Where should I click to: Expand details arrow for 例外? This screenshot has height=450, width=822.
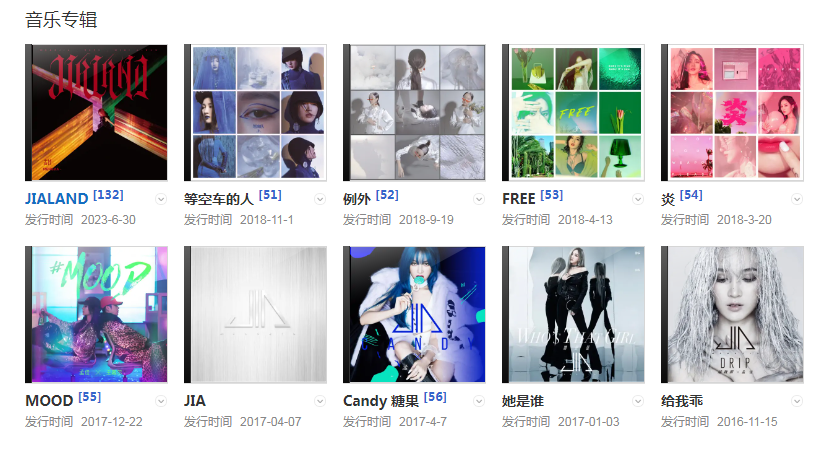click(x=479, y=199)
